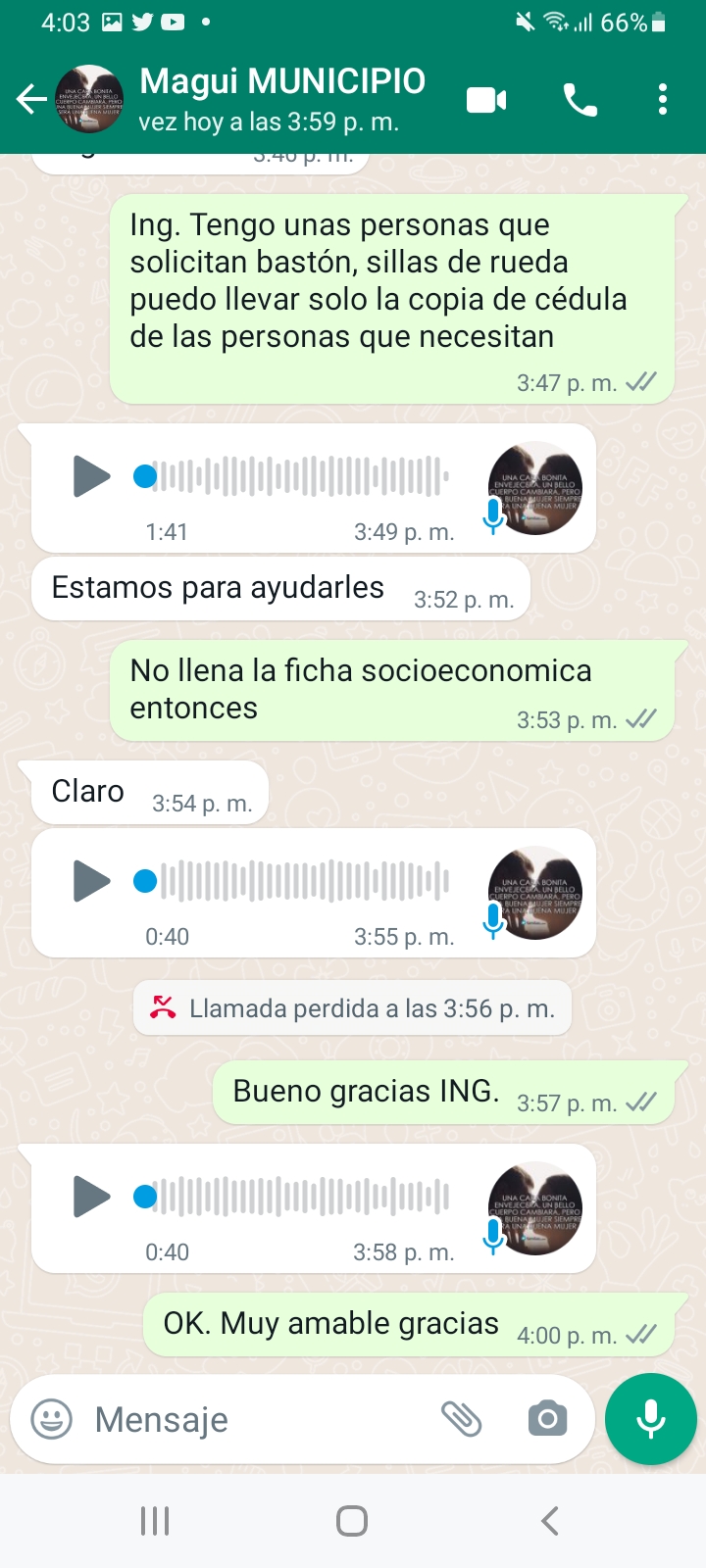Open the camera from the message bar
Screen dimensions: 706x1568
[x=547, y=1419]
